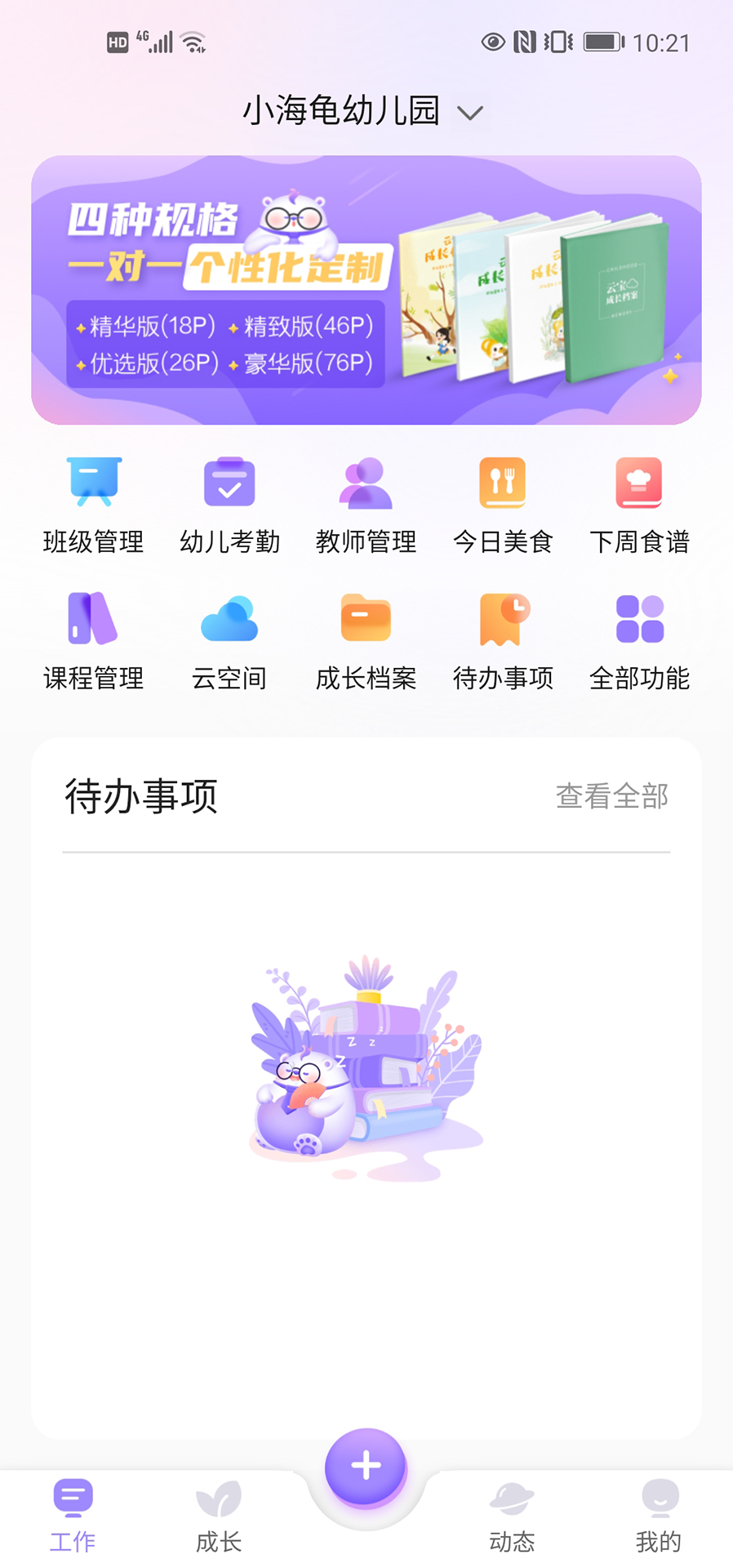
Task: Check 下周食谱 next week's menu
Action: 639,501
